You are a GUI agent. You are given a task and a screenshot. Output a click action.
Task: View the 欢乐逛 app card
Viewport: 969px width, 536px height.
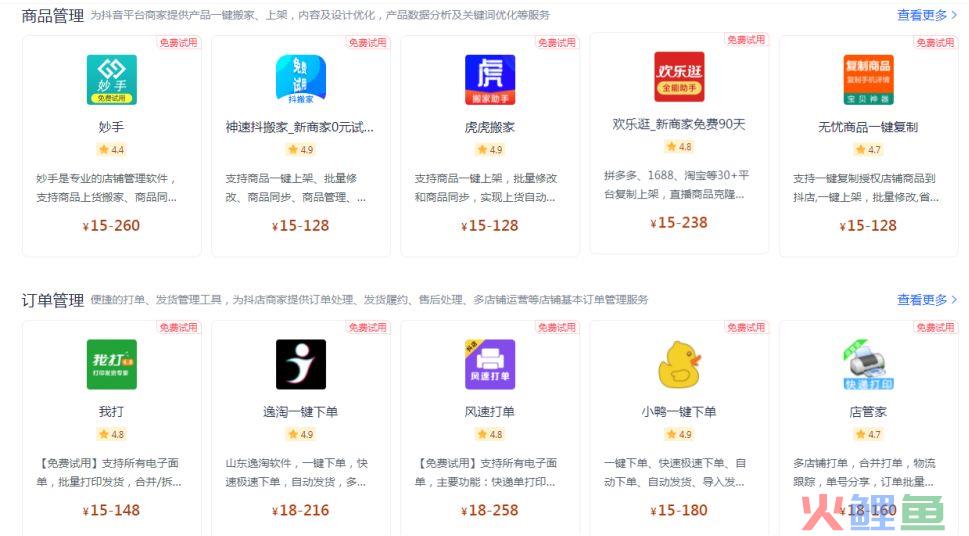(679, 124)
